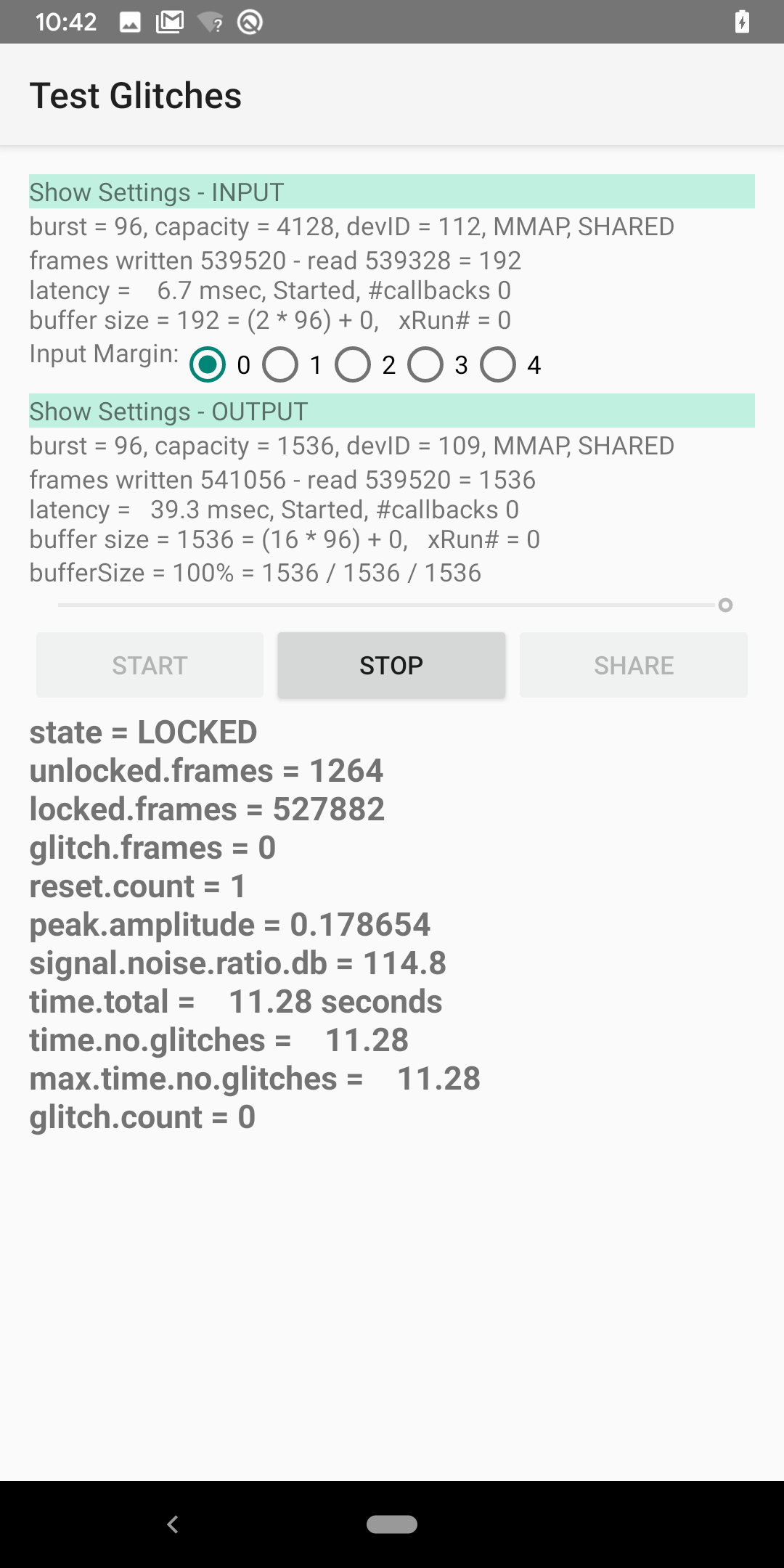Select Input Margin 3

pyautogui.click(x=426, y=364)
